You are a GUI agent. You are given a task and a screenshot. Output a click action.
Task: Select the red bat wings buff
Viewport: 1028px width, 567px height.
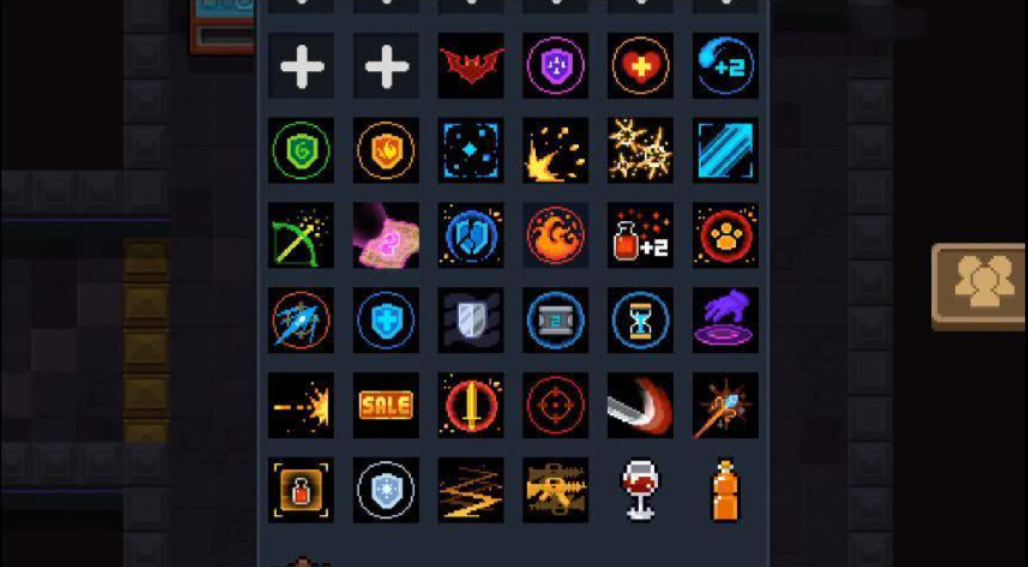pyautogui.click(x=471, y=66)
